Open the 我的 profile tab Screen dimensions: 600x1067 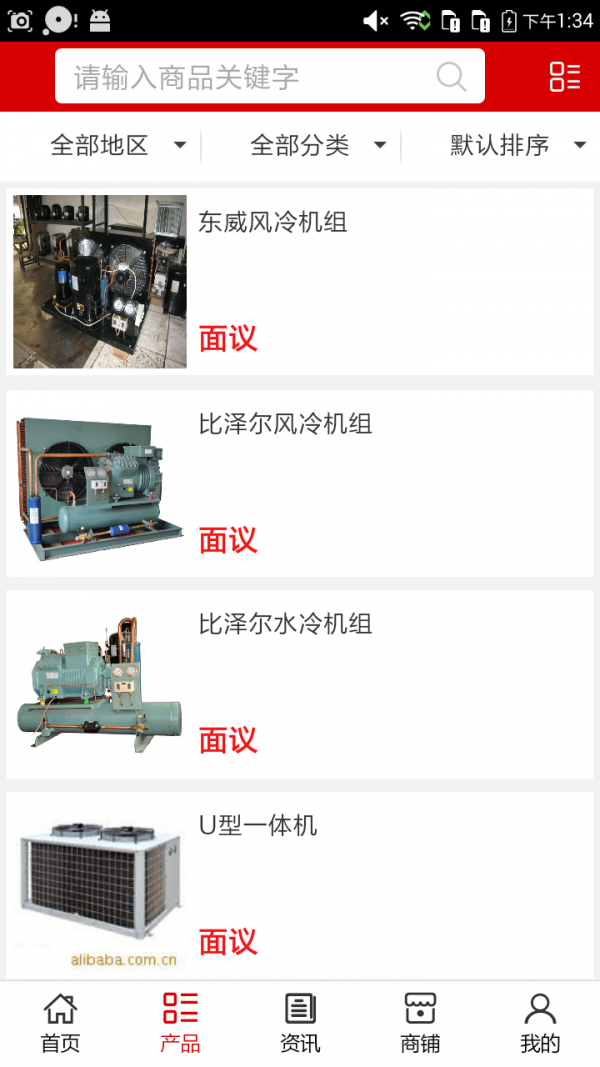pos(540,1024)
